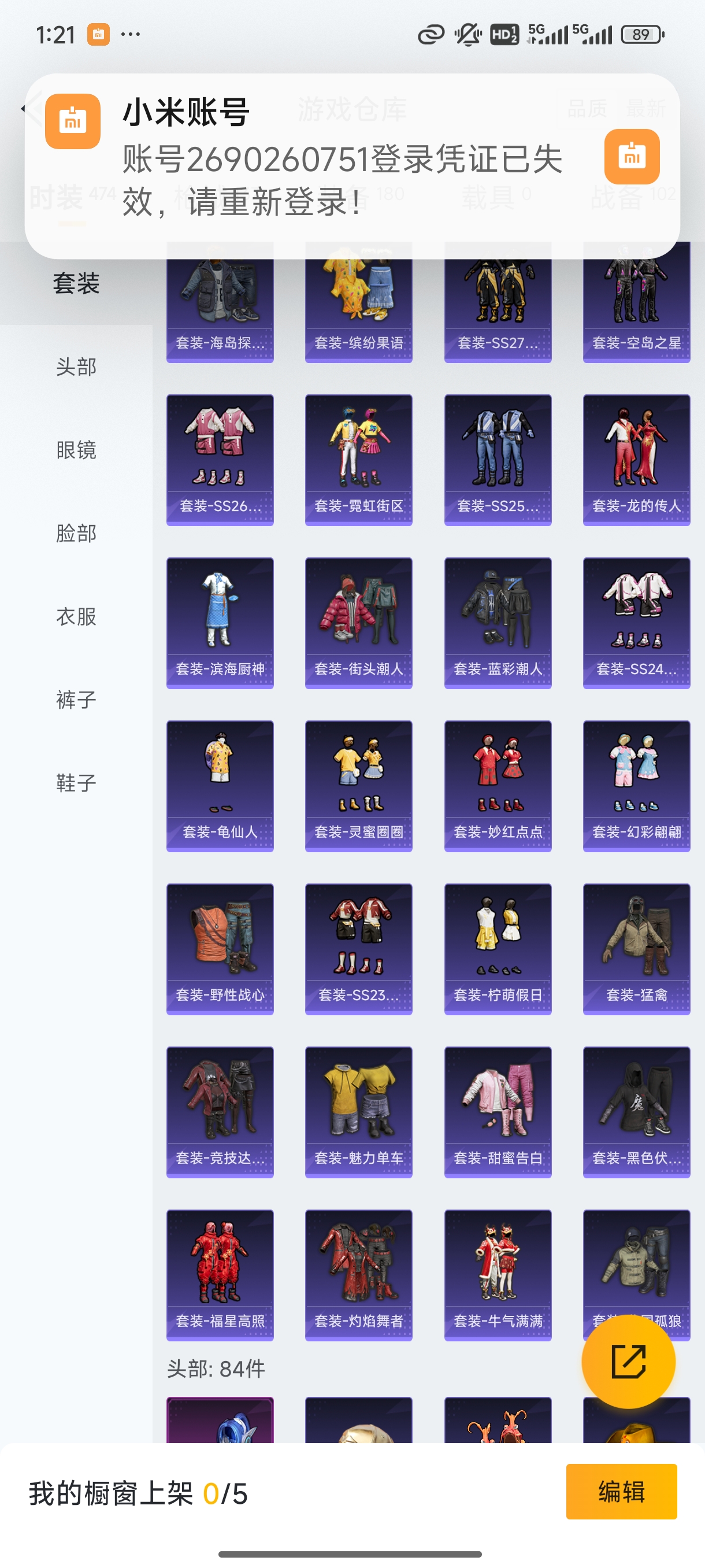Tap the orange Mi icon at the notification's right edge
Image resolution: width=705 pixels, height=1568 pixels.
tap(633, 157)
